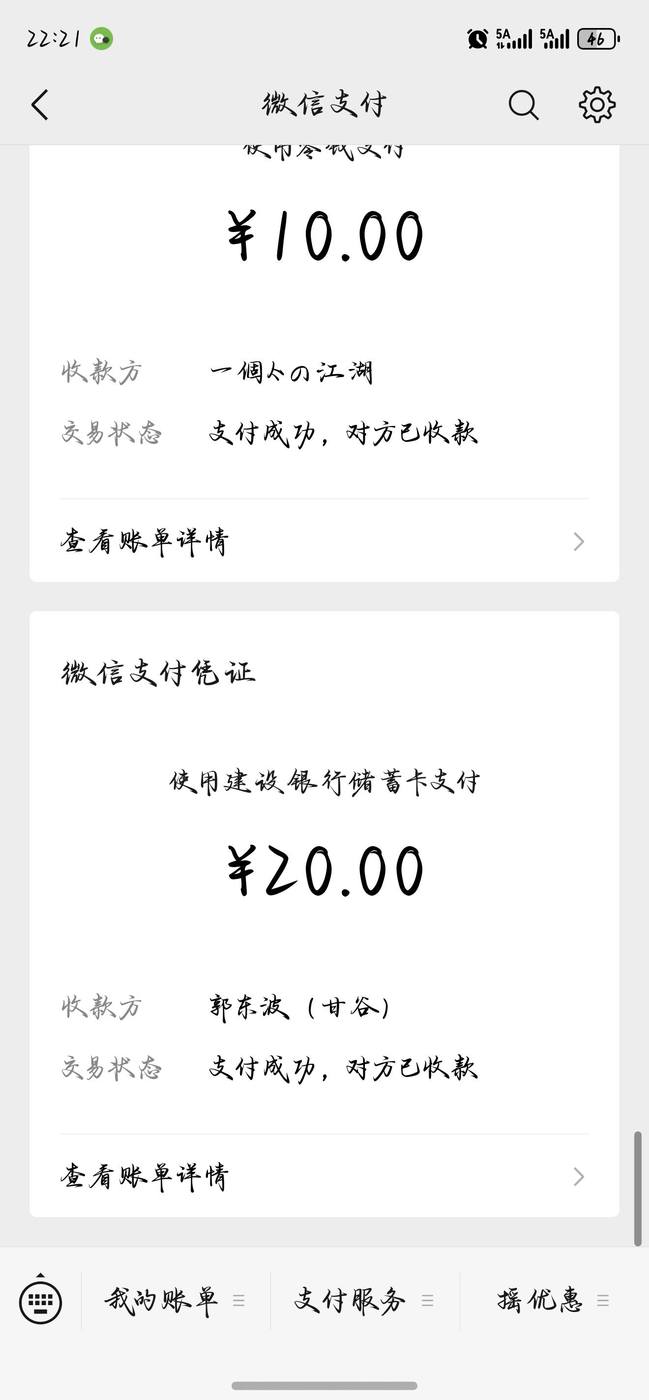View bill details for ¥10.00 payment
Viewport: 649px width, 1400px height.
tap(324, 542)
